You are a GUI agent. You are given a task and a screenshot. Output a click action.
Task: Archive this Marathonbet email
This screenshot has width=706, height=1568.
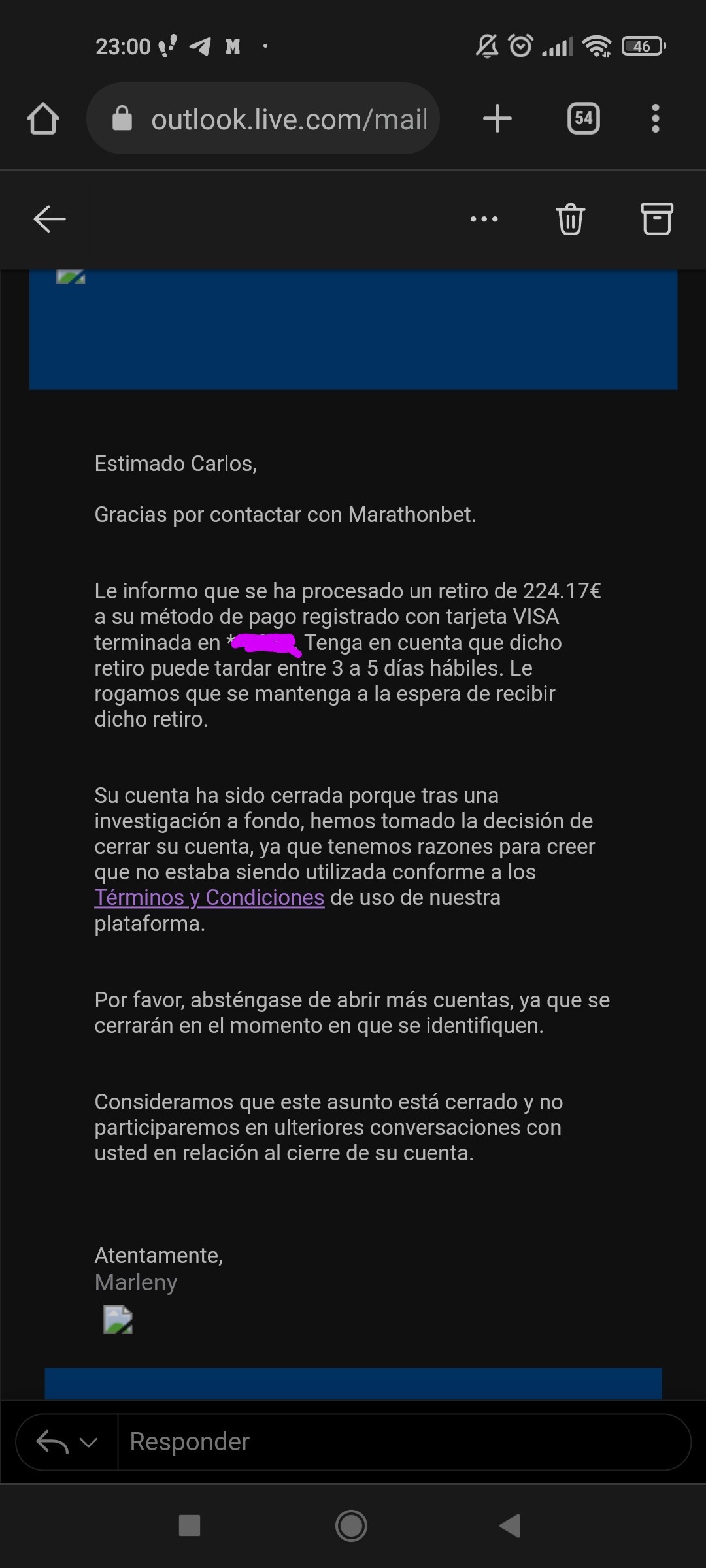coord(656,219)
